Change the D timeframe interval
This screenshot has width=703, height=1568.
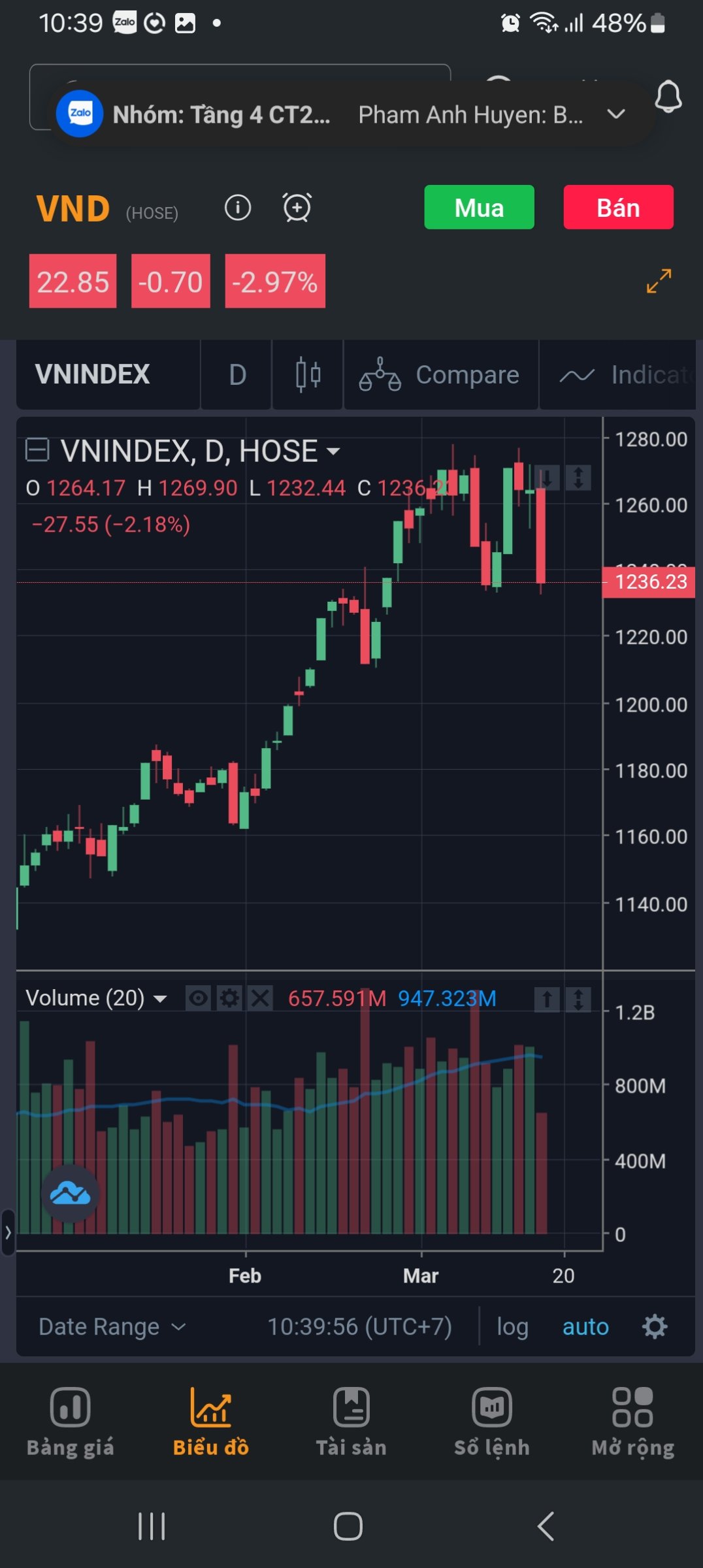click(x=237, y=375)
